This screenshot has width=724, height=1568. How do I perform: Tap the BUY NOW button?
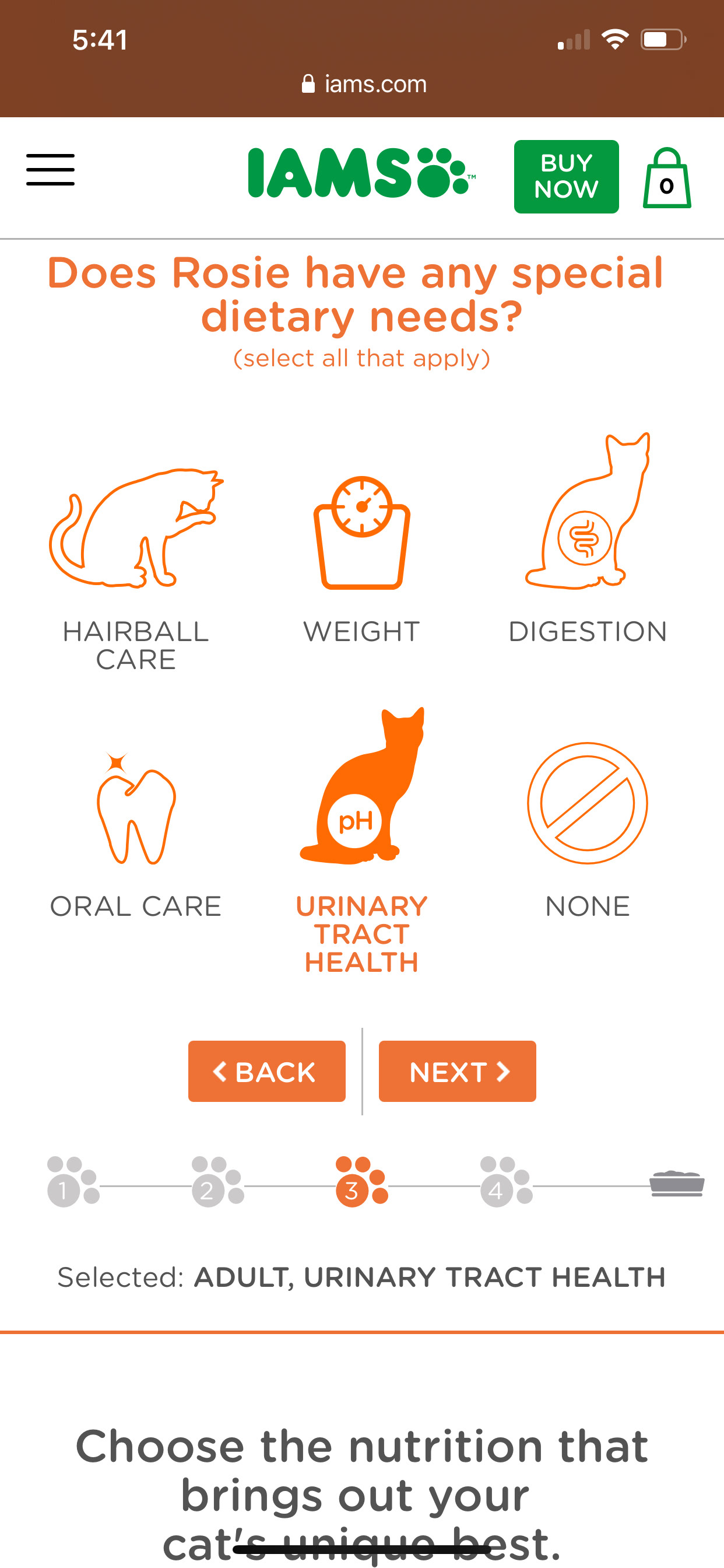click(x=566, y=177)
